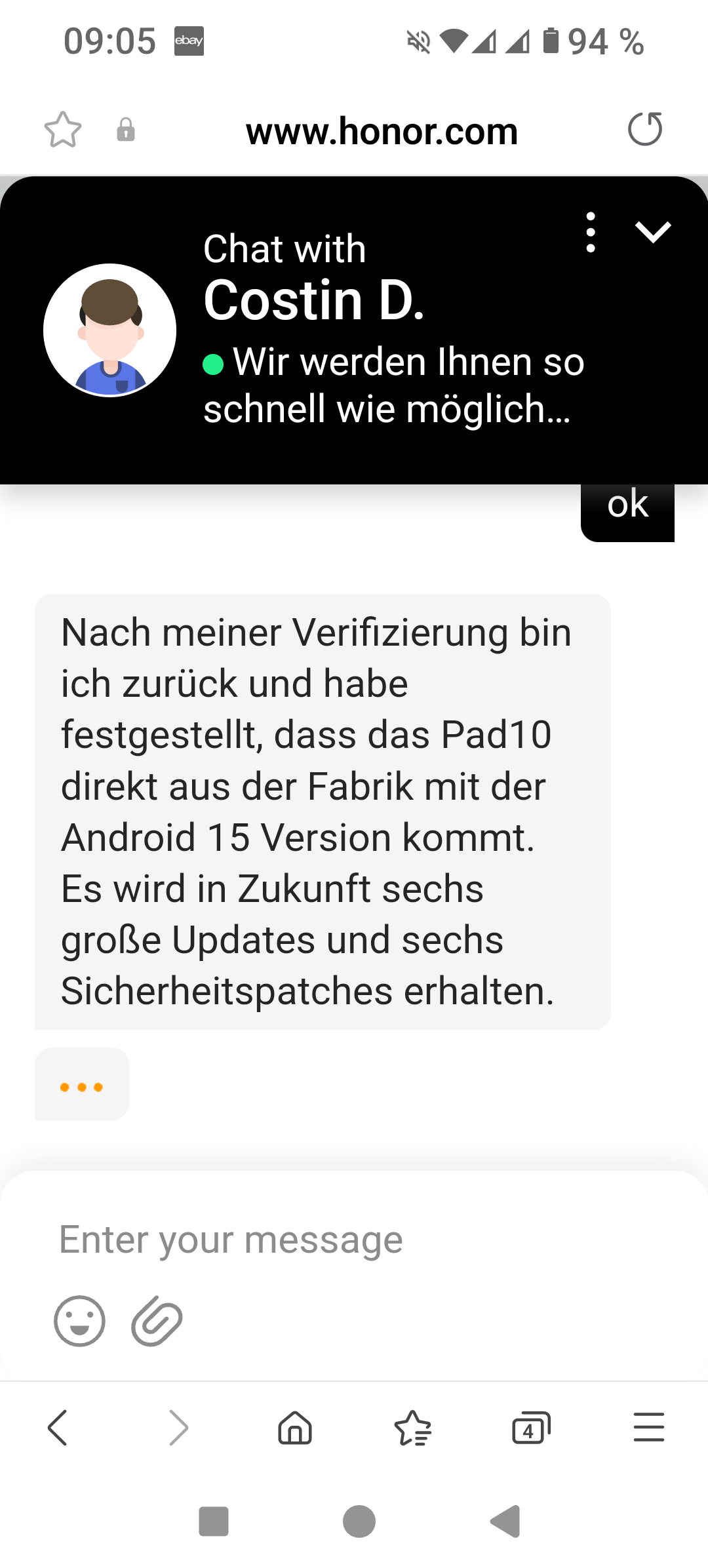Go back to the previous browser page
Viewport: 708px width, 1568px height.
[x=58, y=1428]
